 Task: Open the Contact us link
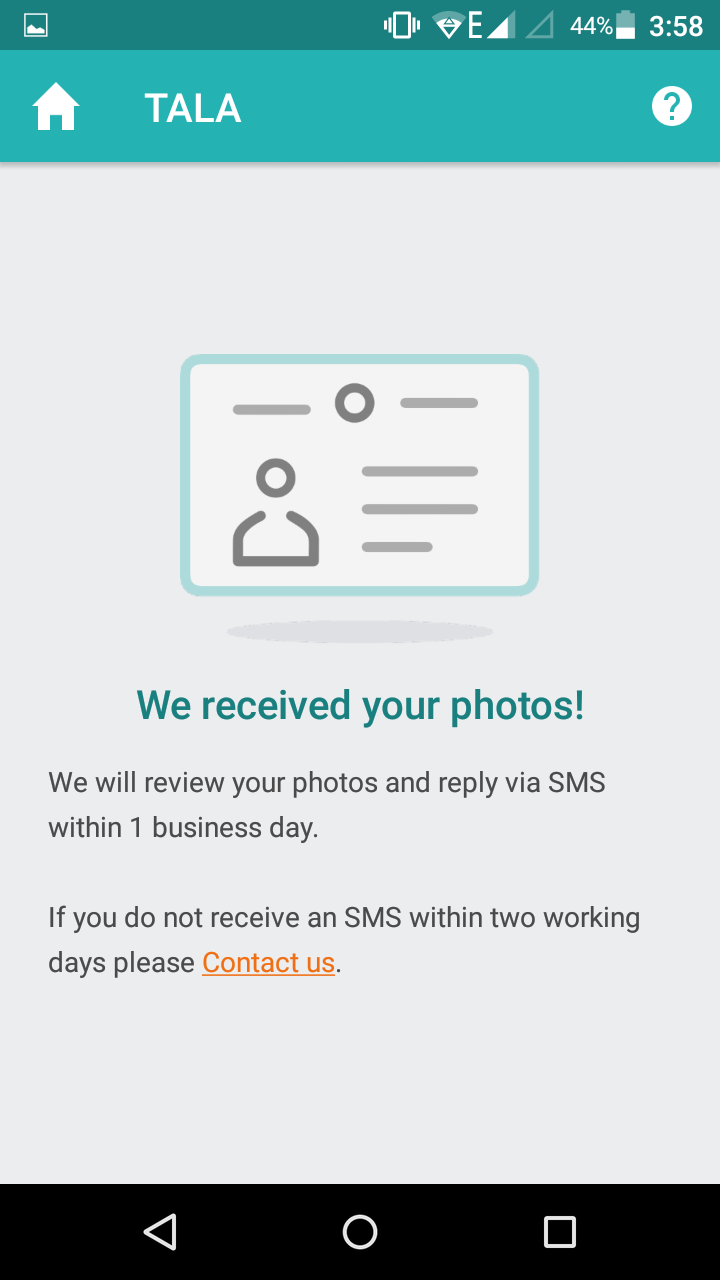pyautogui.click(x=268, y=963)
